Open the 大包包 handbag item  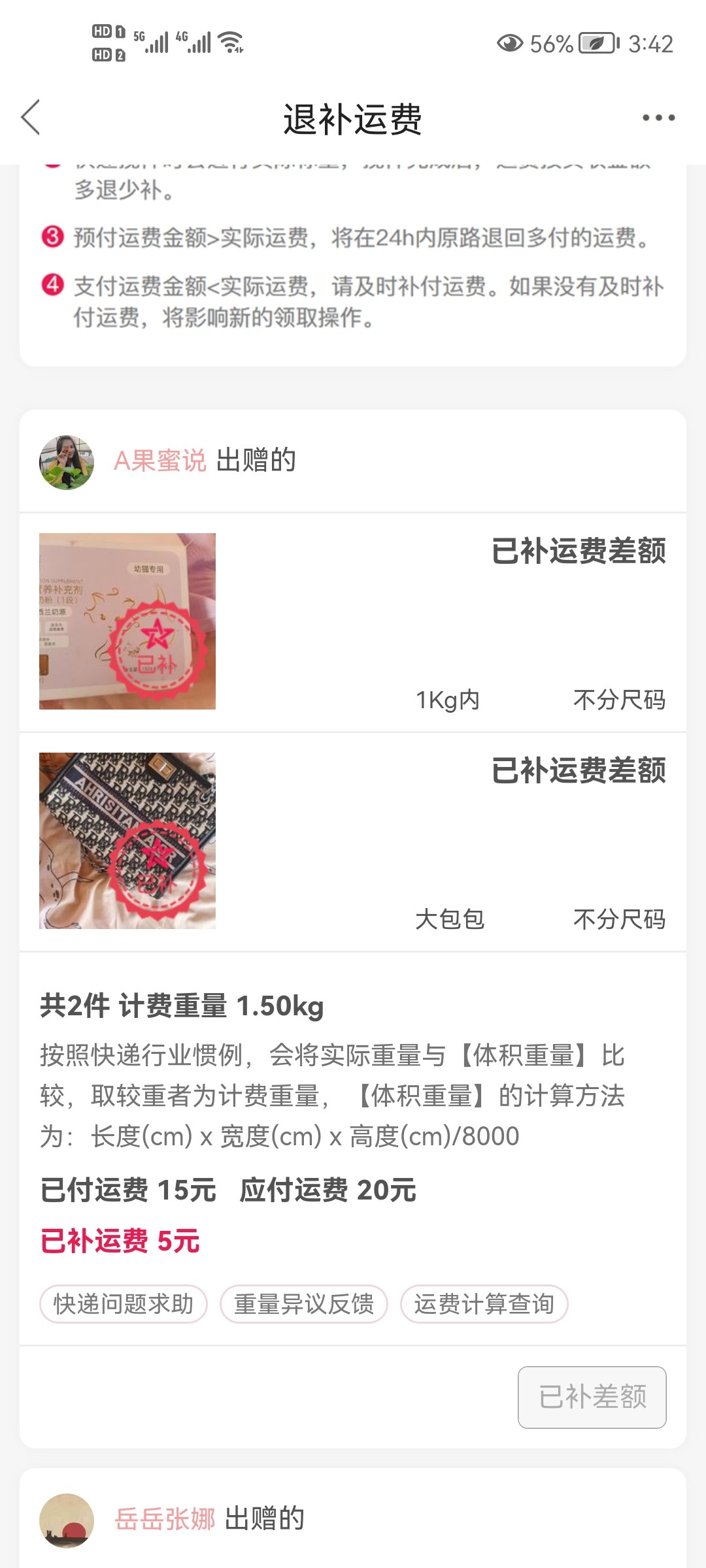coord(127,841)
